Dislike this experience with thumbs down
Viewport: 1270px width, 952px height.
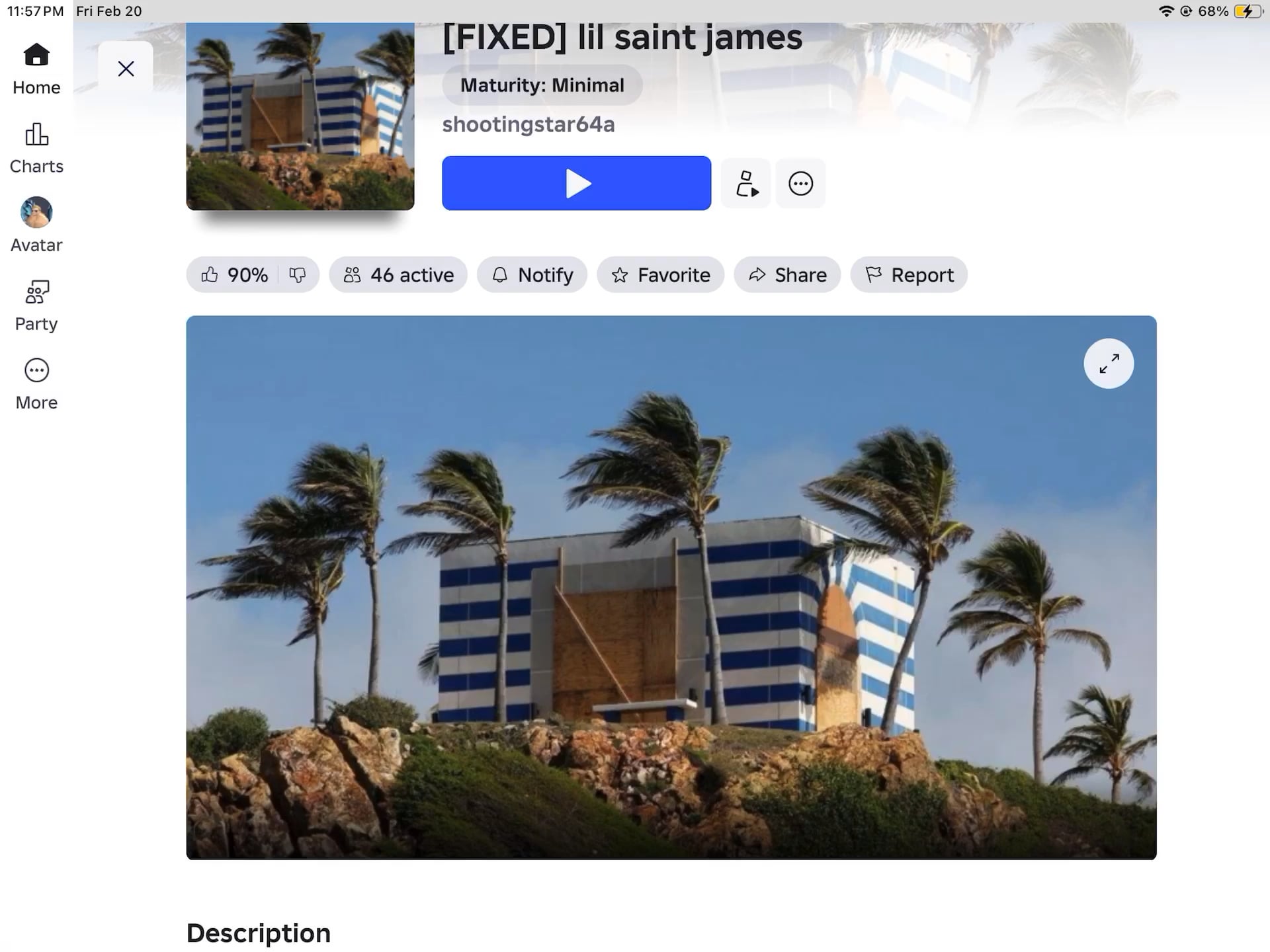point(298,275)
